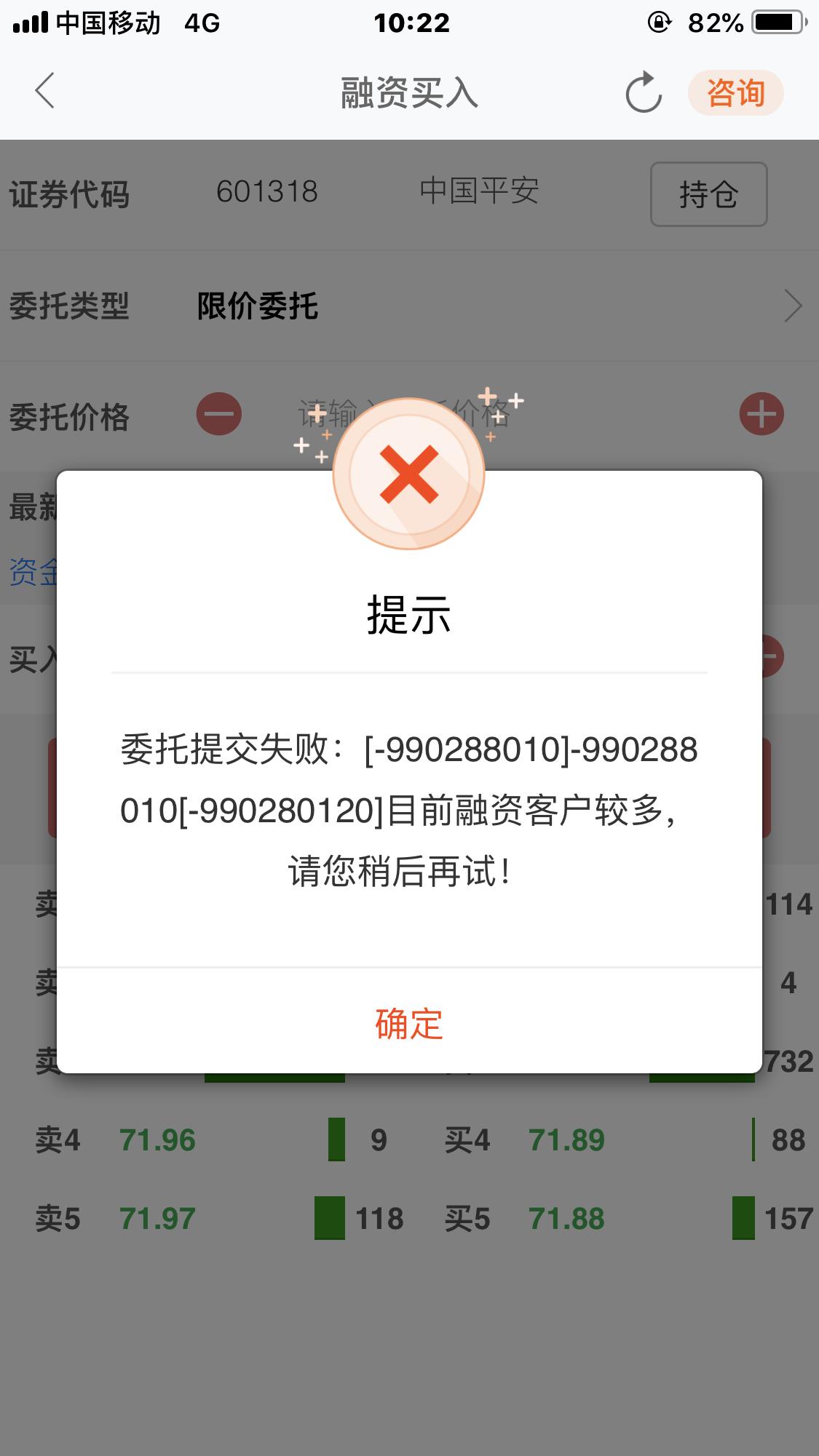Select 买5 price 71.88
This screenshot has width=819, height=1456.
pos(566,1219)
